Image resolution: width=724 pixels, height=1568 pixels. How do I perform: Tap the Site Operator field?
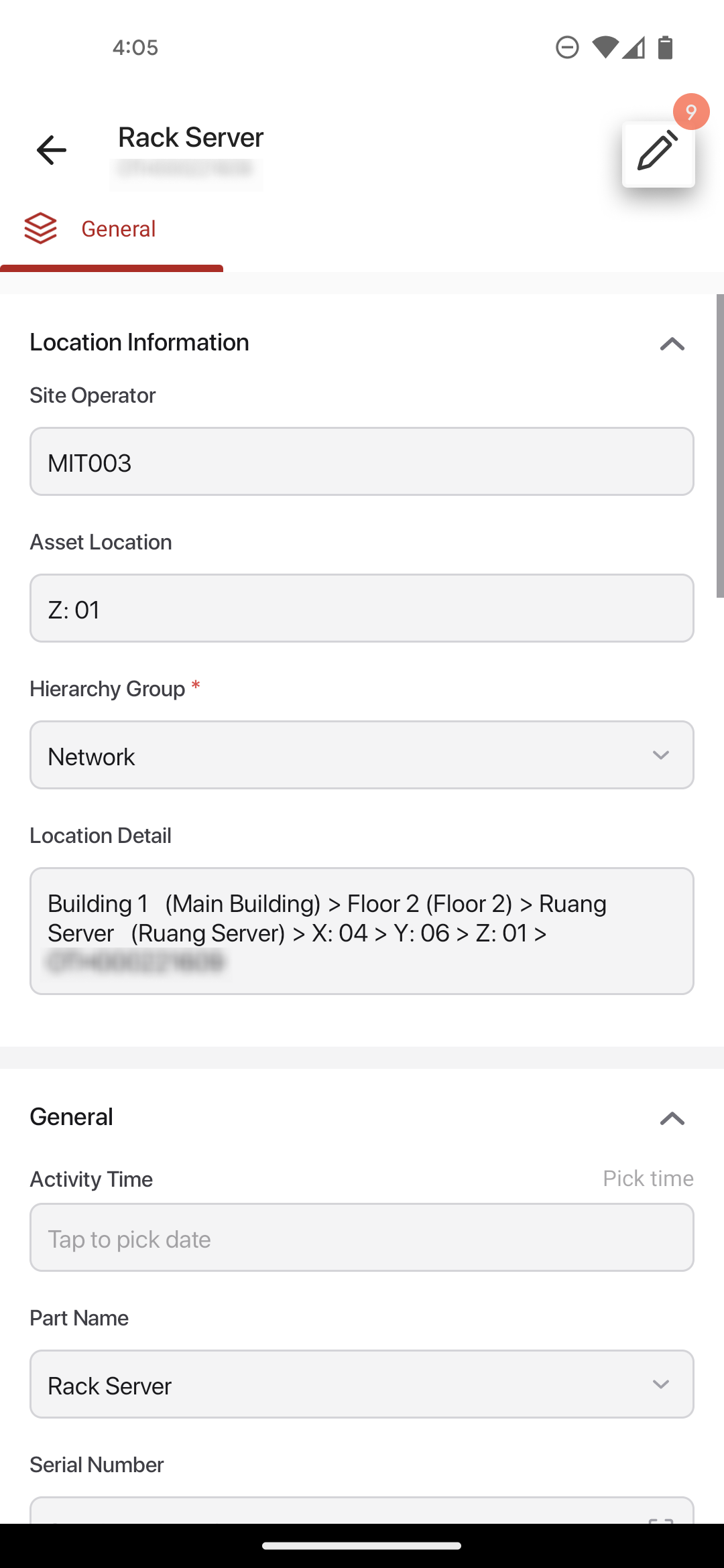(362, 462)
